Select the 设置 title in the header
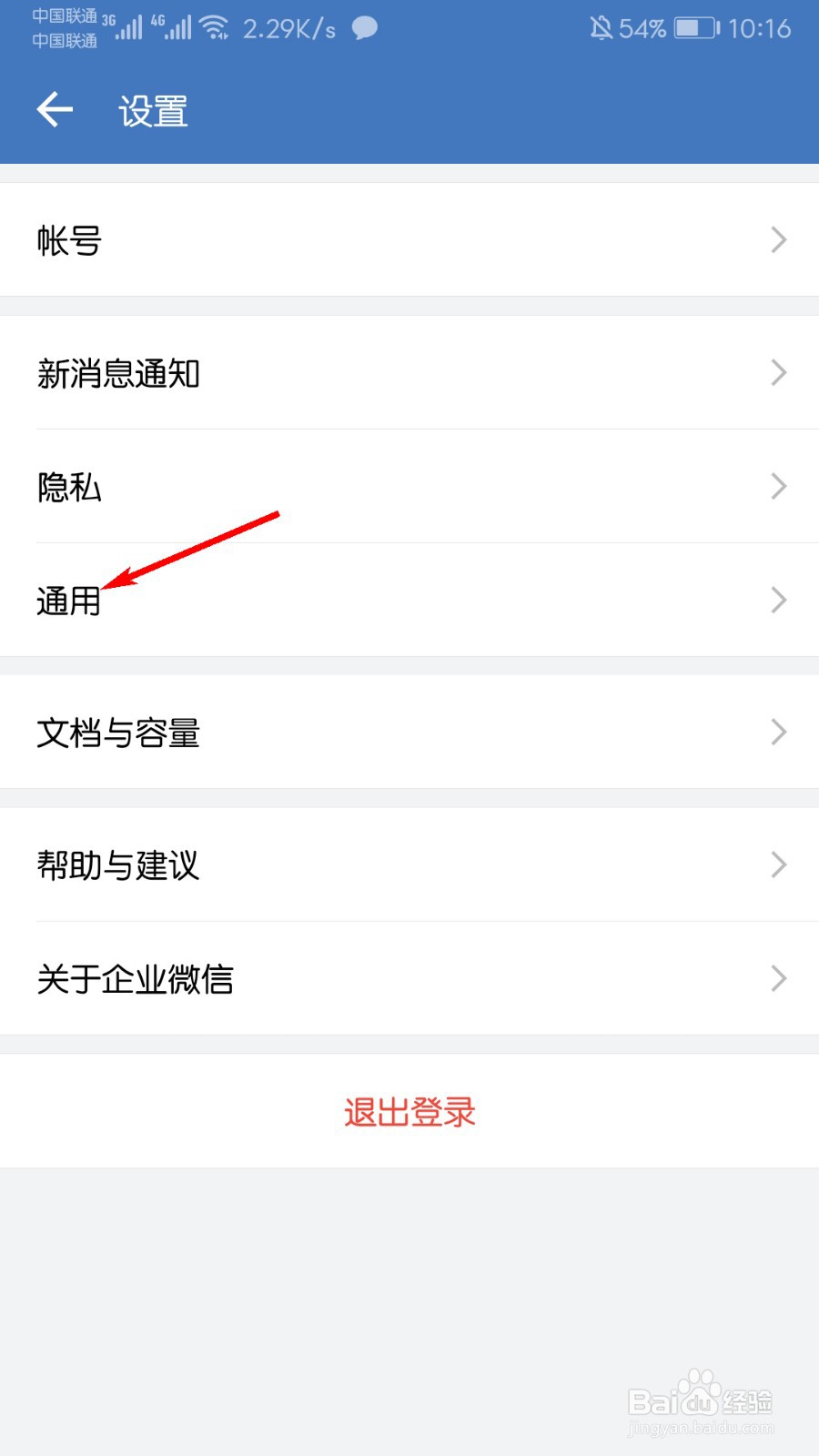Image resolution: width=819 pixels, height=1456 pixels. (151, 111)
